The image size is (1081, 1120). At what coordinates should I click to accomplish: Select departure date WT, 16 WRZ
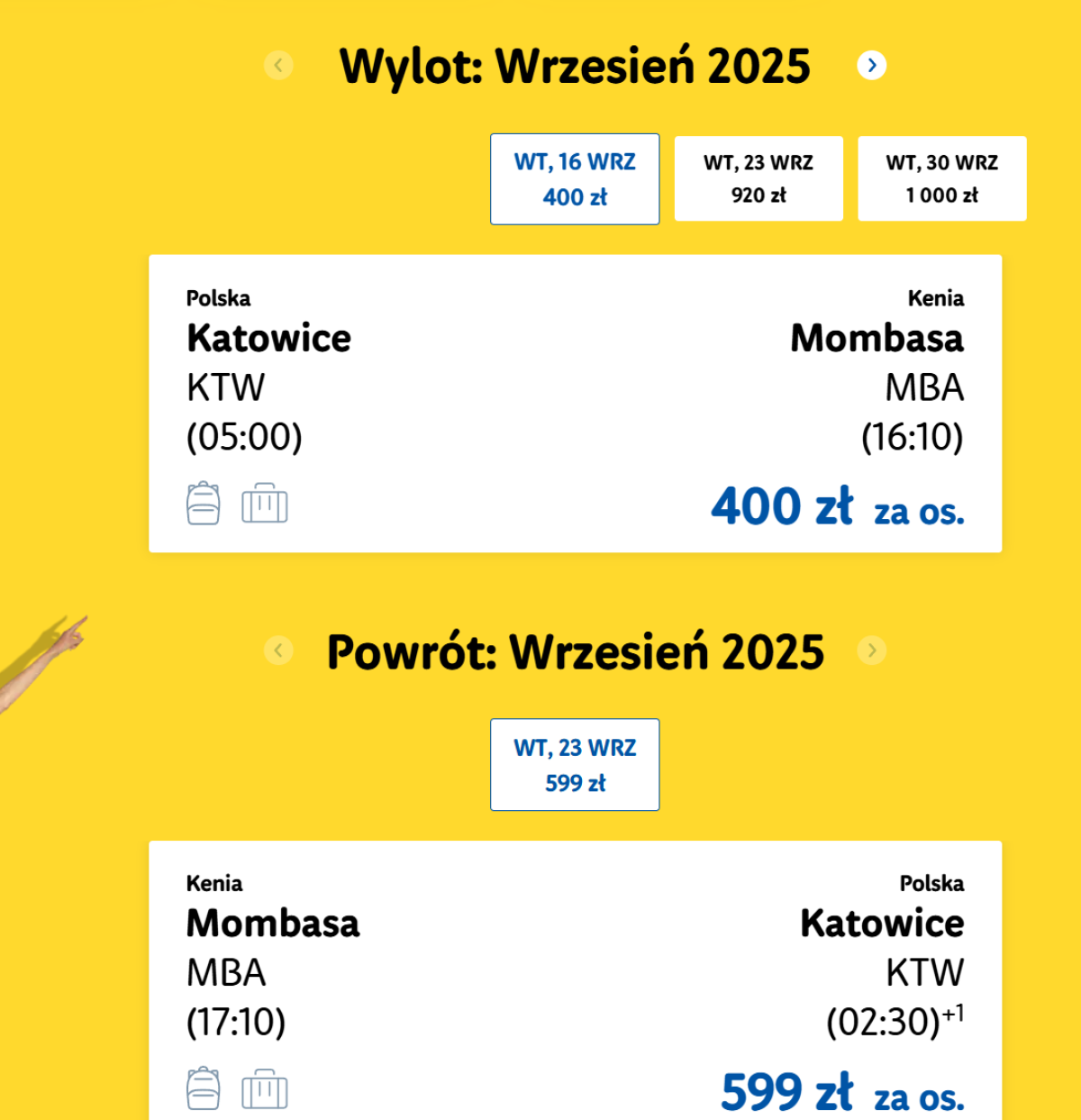575,178
